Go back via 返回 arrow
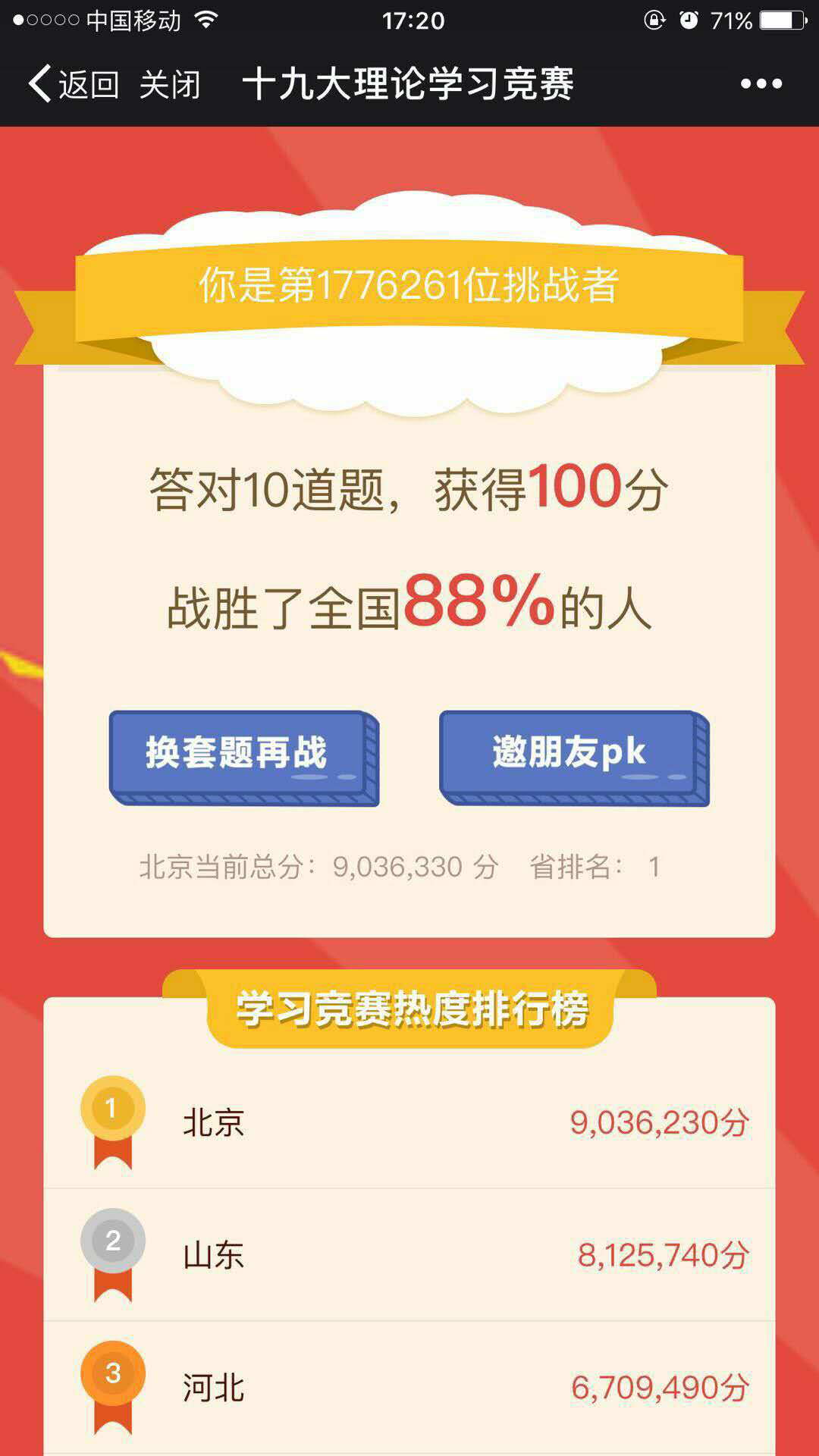The height and width of the screenshot is (1456, 819). pyautogui.click(x=72, y=83)
